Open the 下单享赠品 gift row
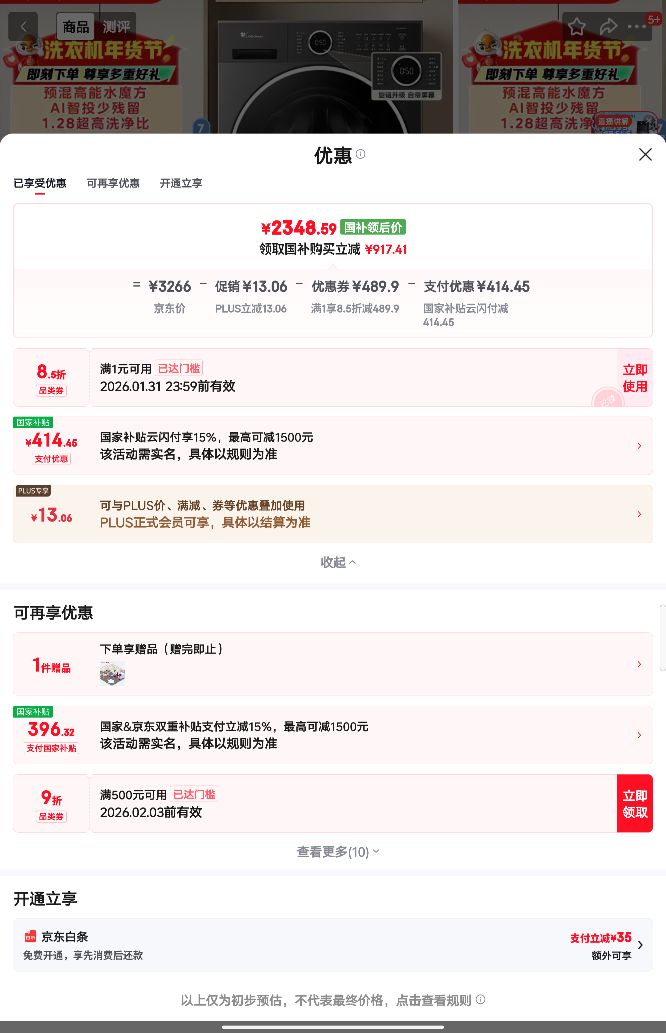Image resolution: width=666 pixels, height=1033 pixels. [333, 664]
